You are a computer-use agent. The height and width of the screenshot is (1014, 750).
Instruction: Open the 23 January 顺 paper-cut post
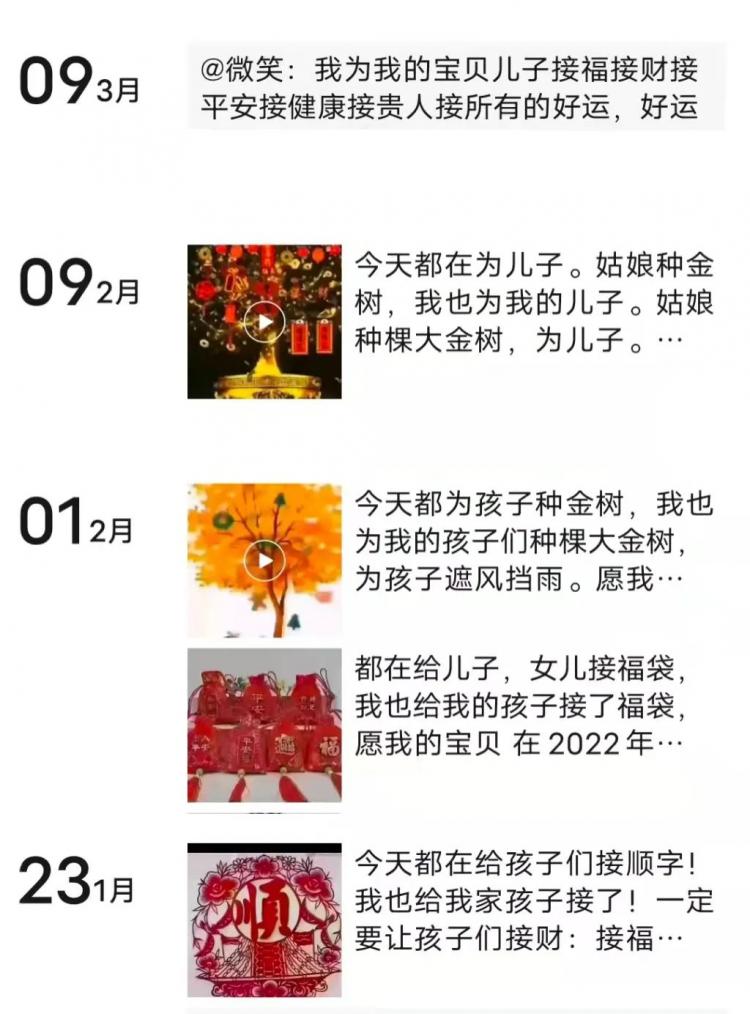(x=264, y=920)
